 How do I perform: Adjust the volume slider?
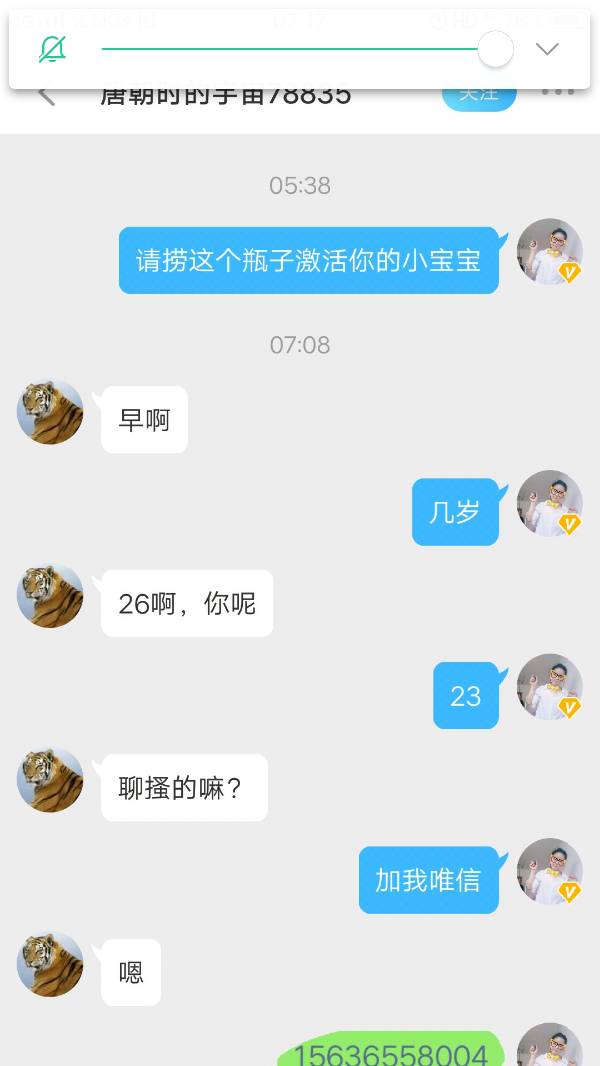pyautogui.click(x=307, y=49)
